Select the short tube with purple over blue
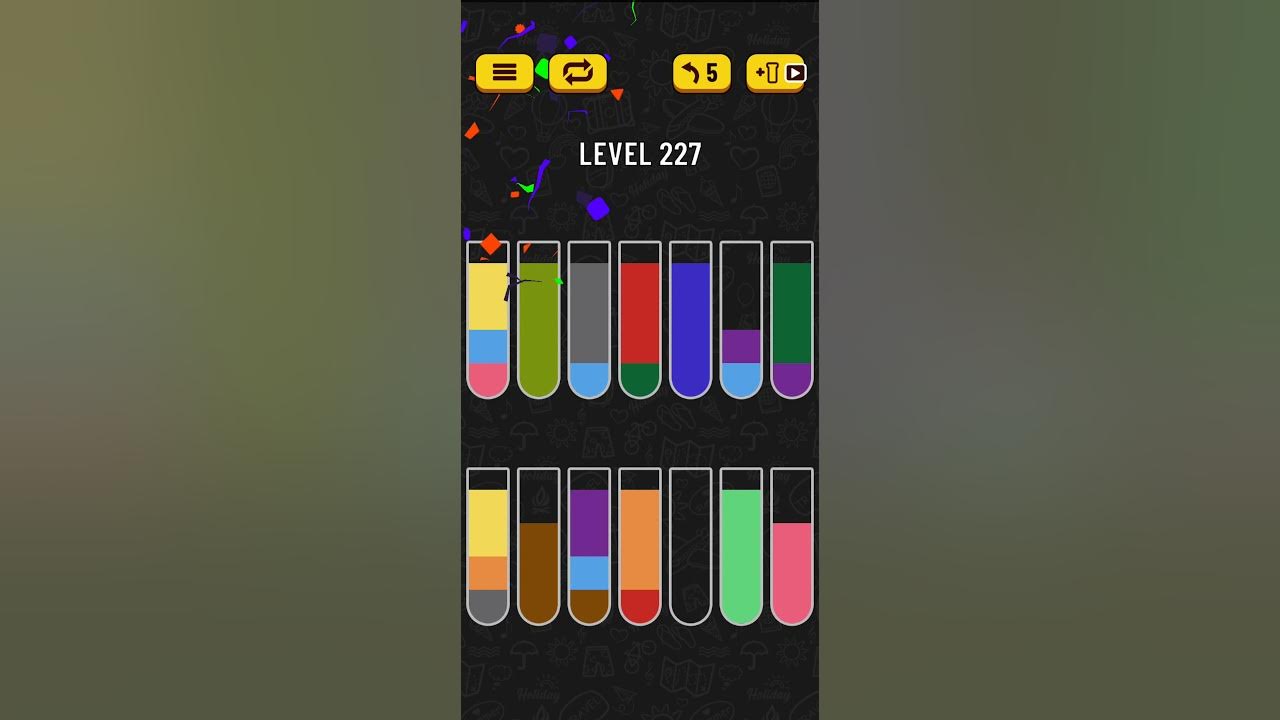The width and height of the screenshot is (1280, 720). [x=741, y=320]
